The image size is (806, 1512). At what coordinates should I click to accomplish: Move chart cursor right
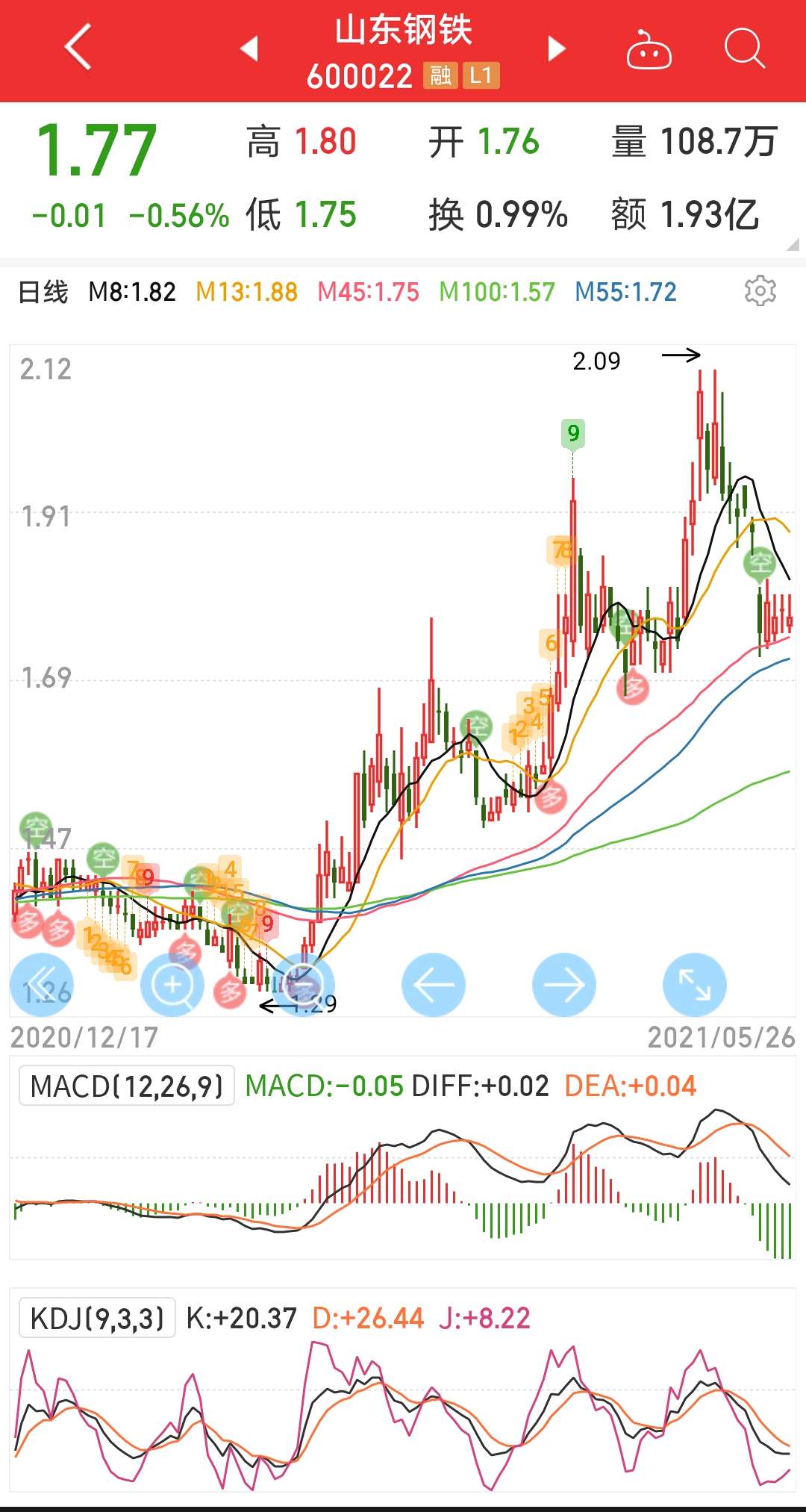click(x=564, y=985)
